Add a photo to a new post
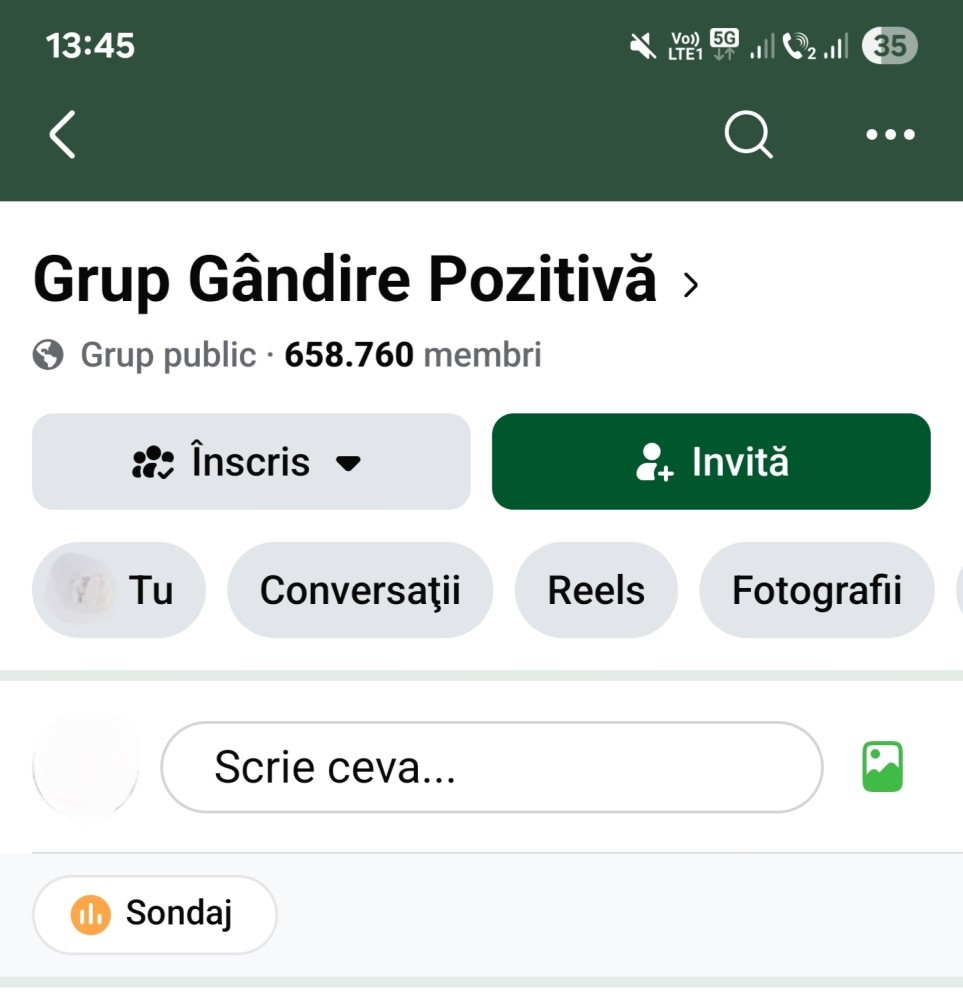This screenshot has width=963, height=1000. (x=882, y=767)
